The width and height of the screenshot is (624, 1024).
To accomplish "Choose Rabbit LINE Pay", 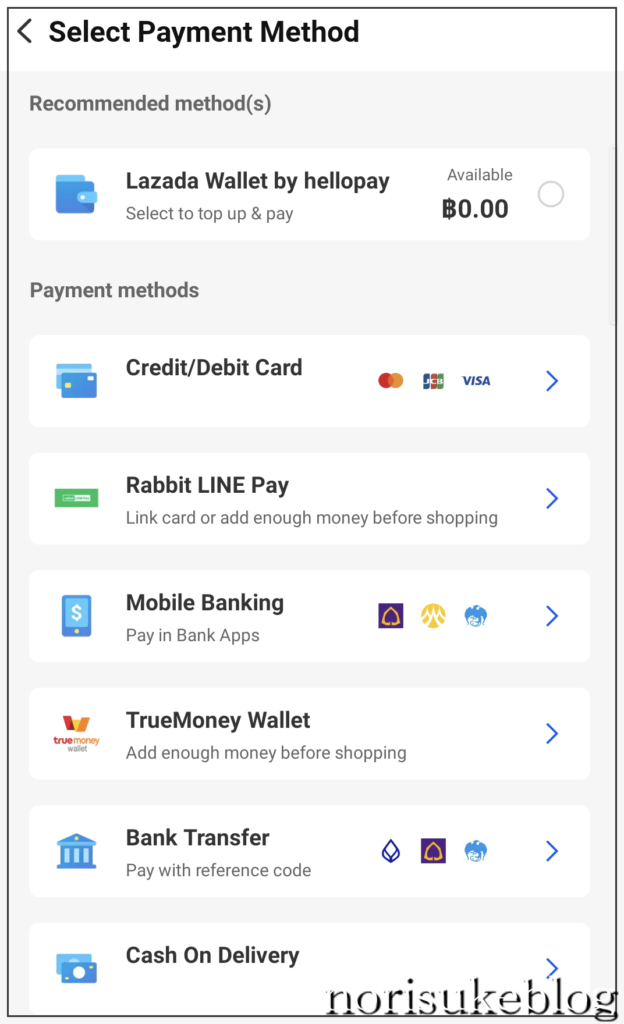I will (309, 498).
